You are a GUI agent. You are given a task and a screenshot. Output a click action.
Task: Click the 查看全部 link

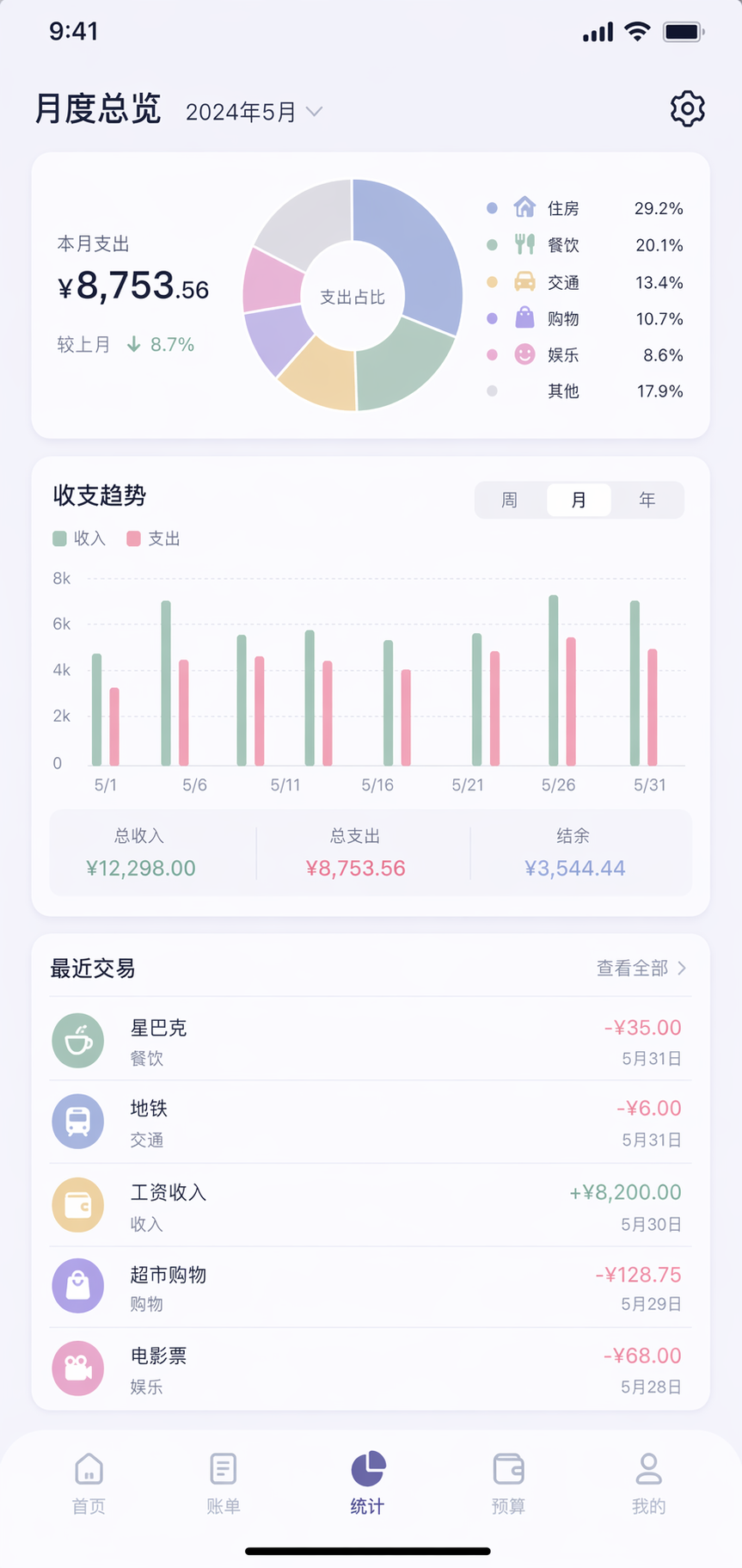point(632,968)
